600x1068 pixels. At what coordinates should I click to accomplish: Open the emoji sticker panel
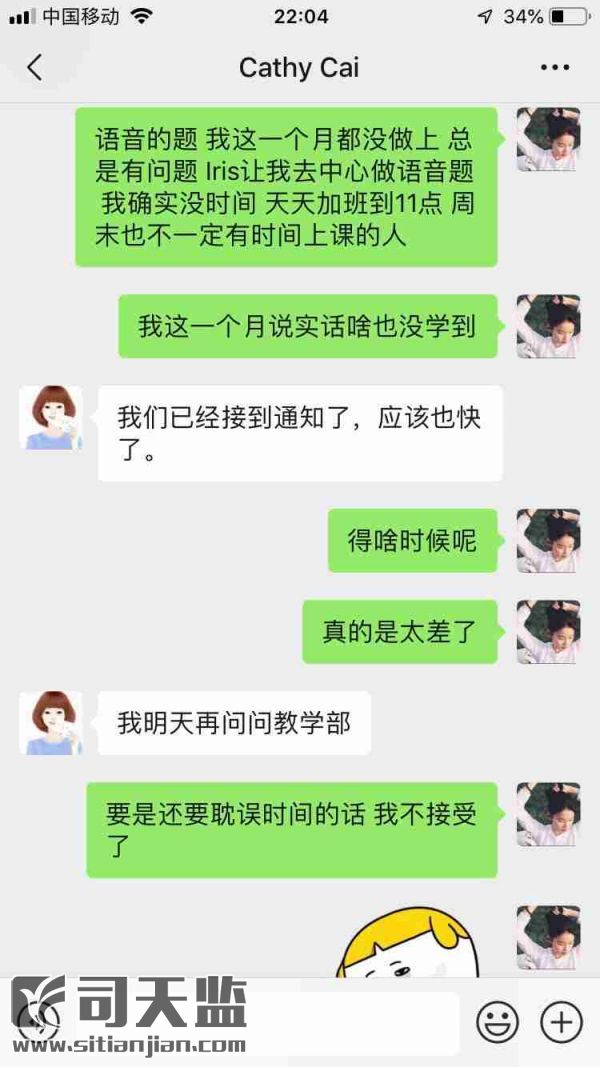click(x=496, y=1022)
